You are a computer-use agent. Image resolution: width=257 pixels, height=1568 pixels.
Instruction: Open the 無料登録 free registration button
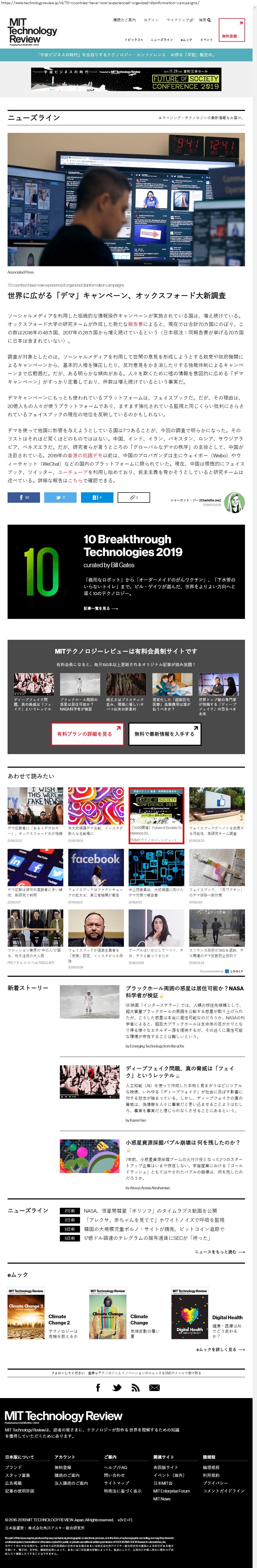coord(231,30)
